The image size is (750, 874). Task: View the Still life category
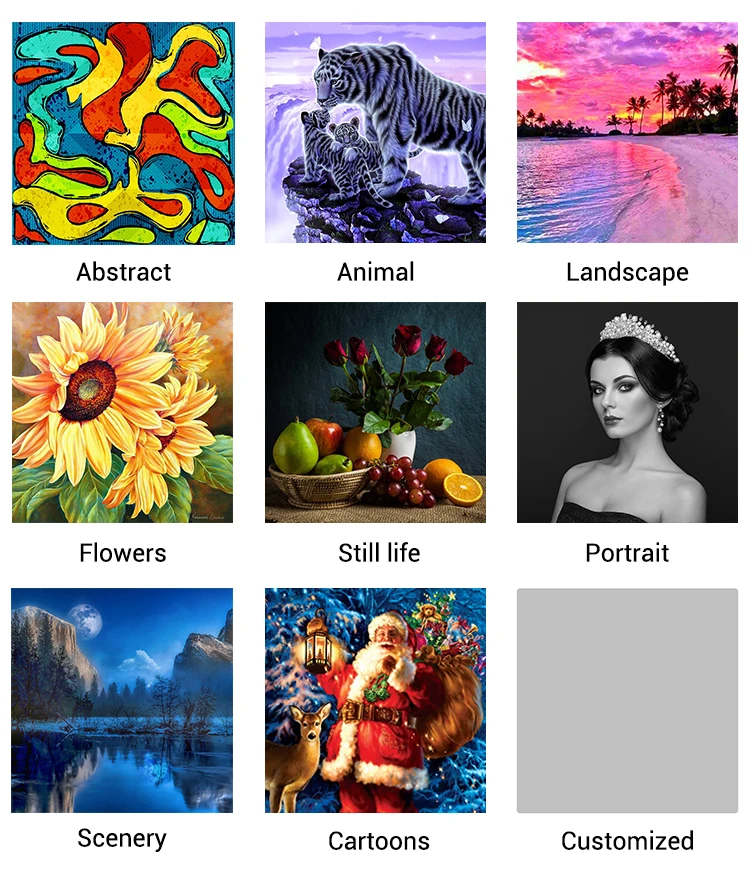pos(375,412)
